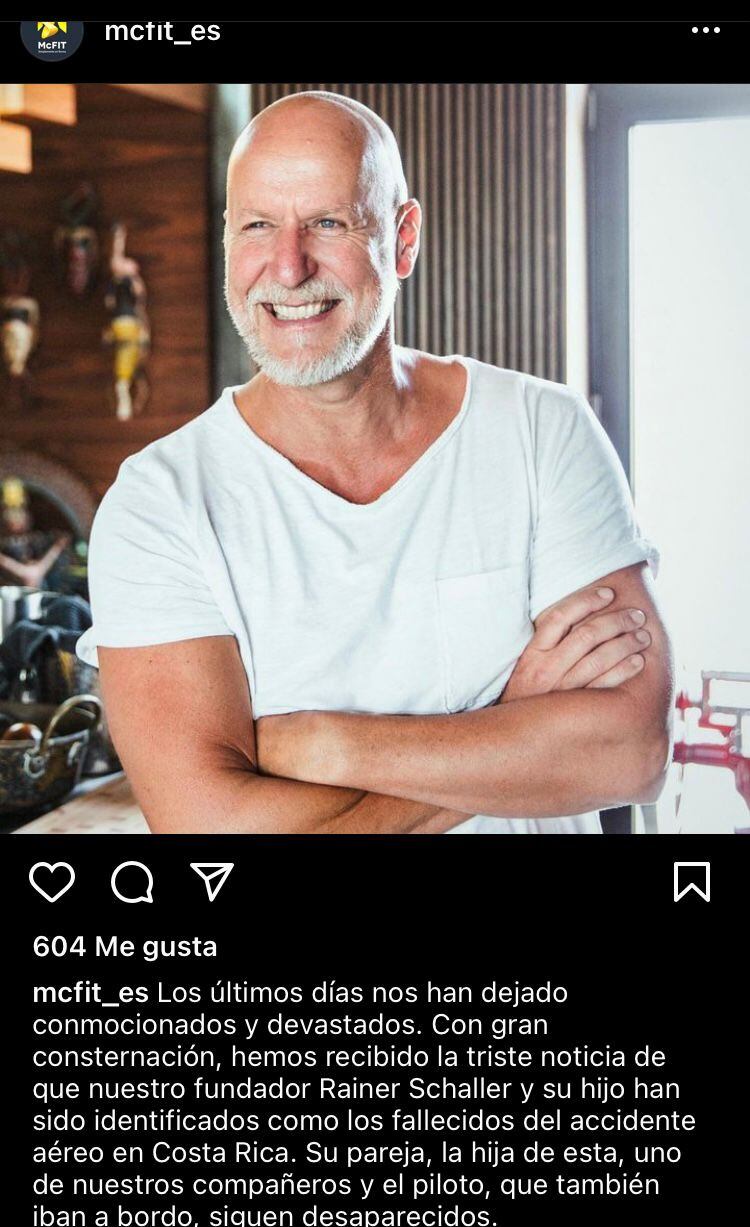Open the post's three-dot options menu
The width and height of the screenshot is (750, 1227).
(705, 30)
